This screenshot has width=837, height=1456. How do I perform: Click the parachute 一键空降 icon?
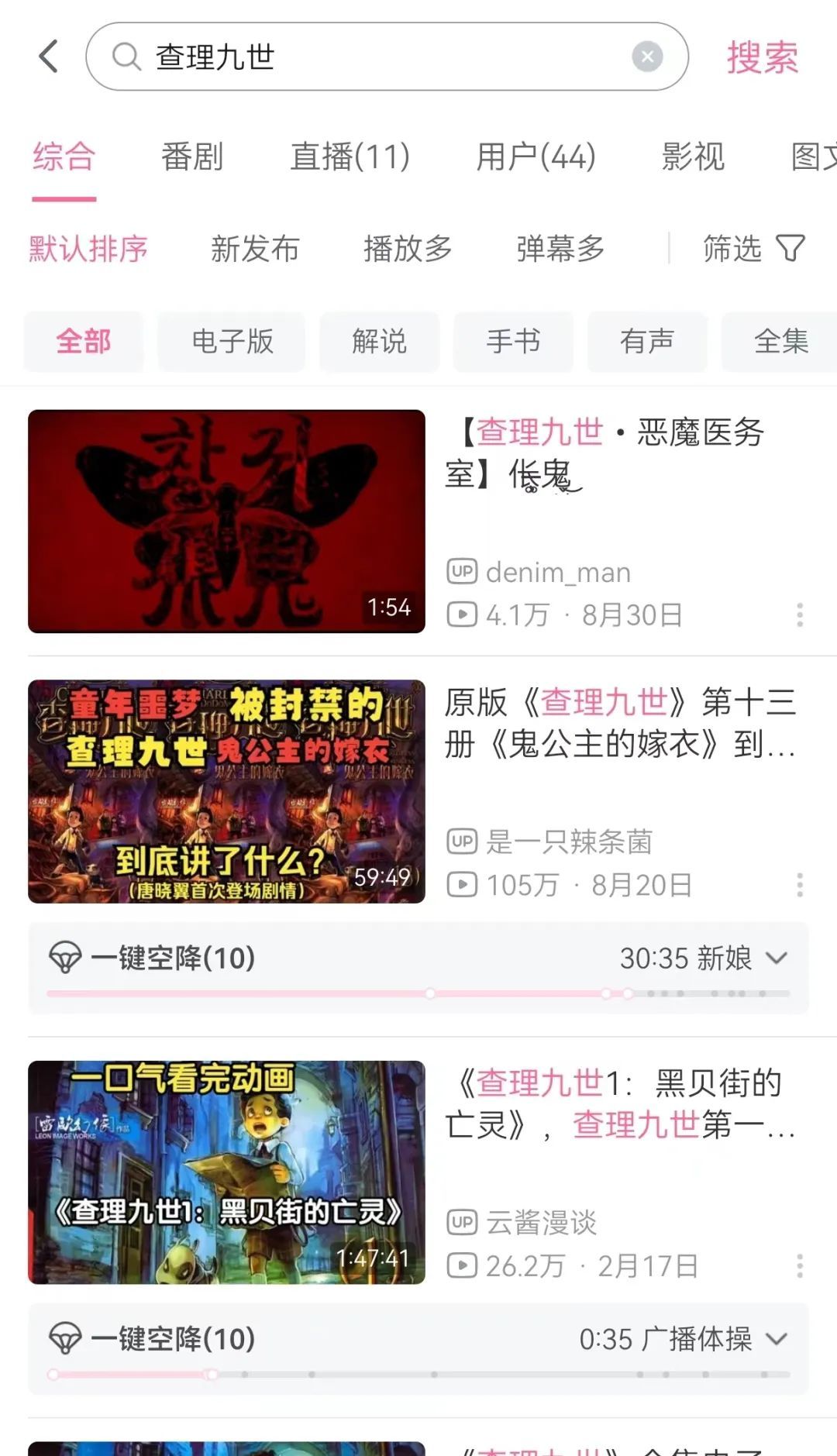tap(67, 958)
